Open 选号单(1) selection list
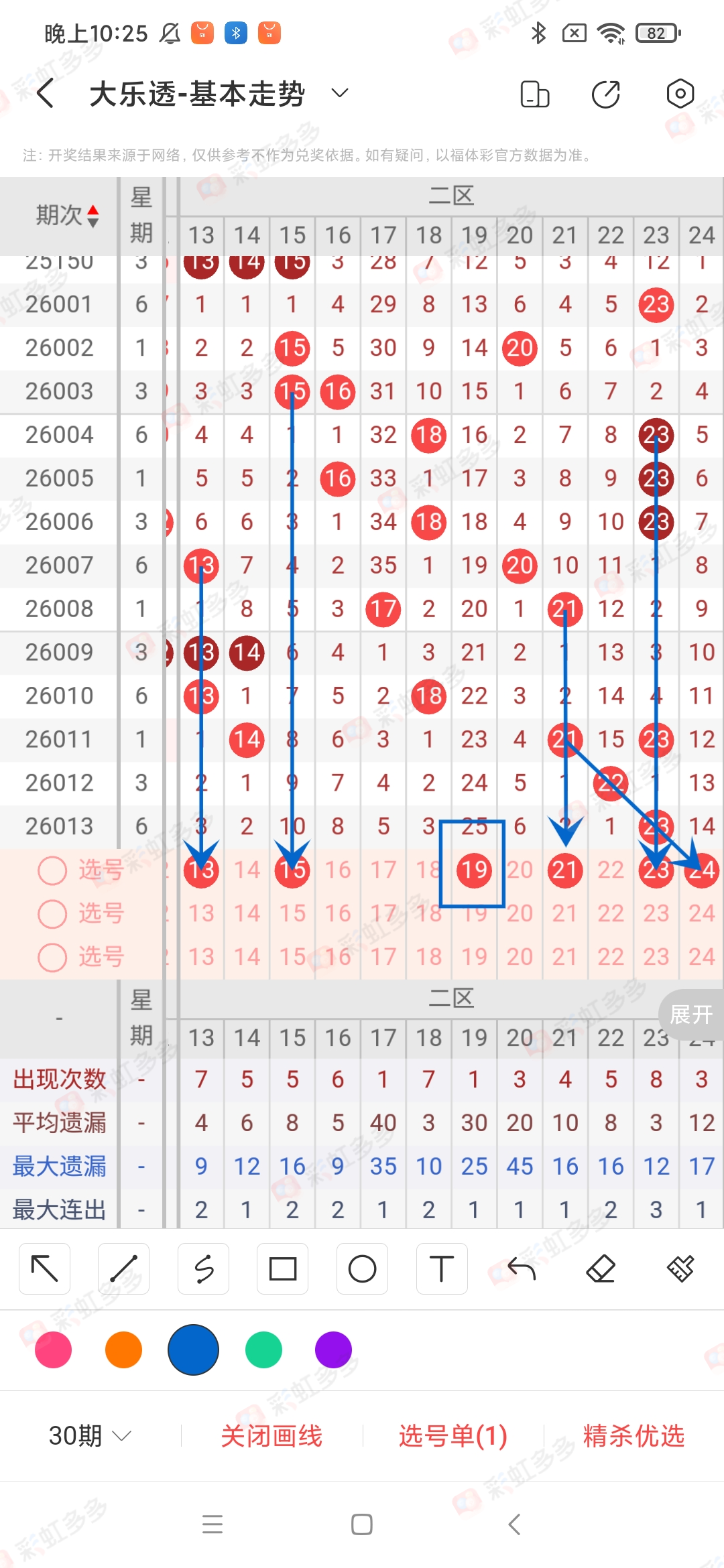The image size is (724, 1568). point(452,1436)
